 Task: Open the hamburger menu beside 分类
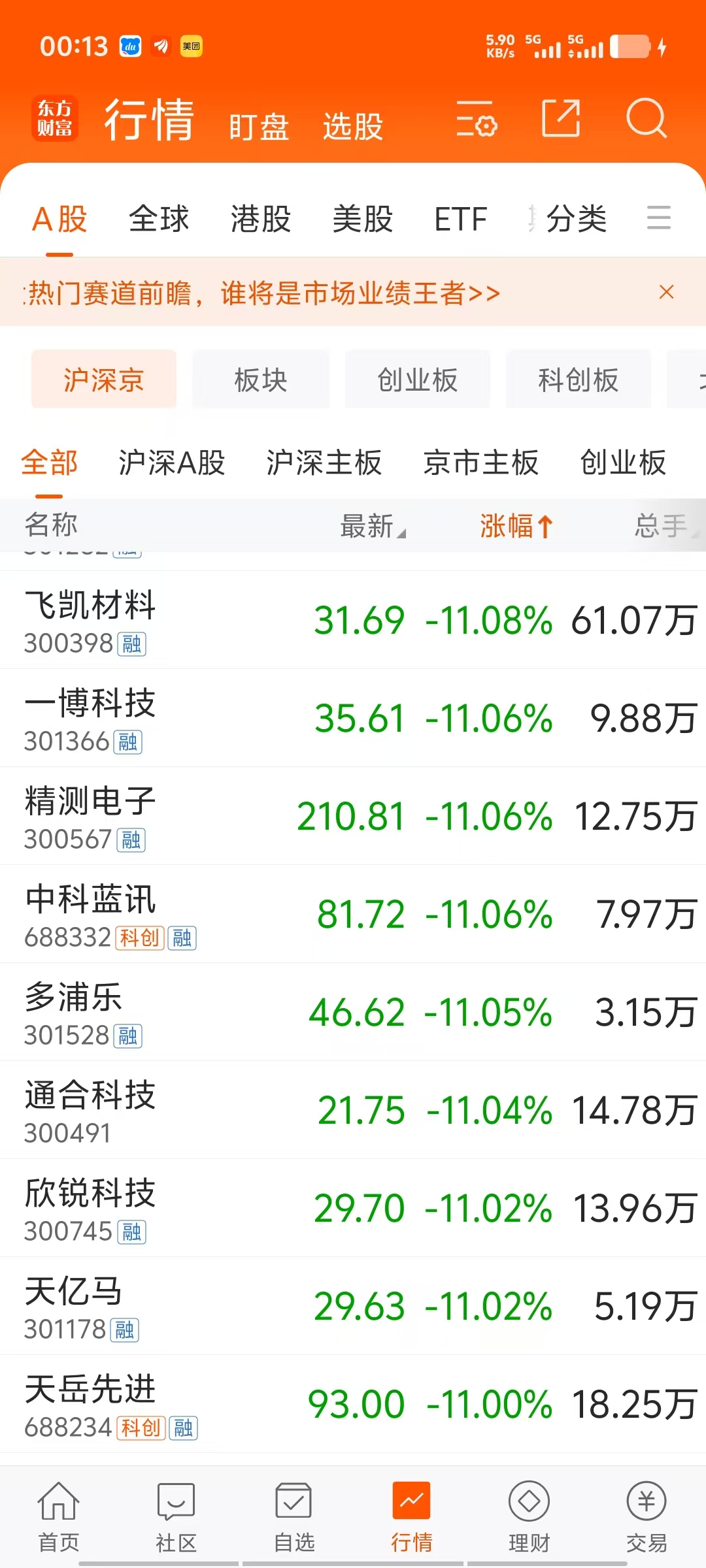click(659, 218)
